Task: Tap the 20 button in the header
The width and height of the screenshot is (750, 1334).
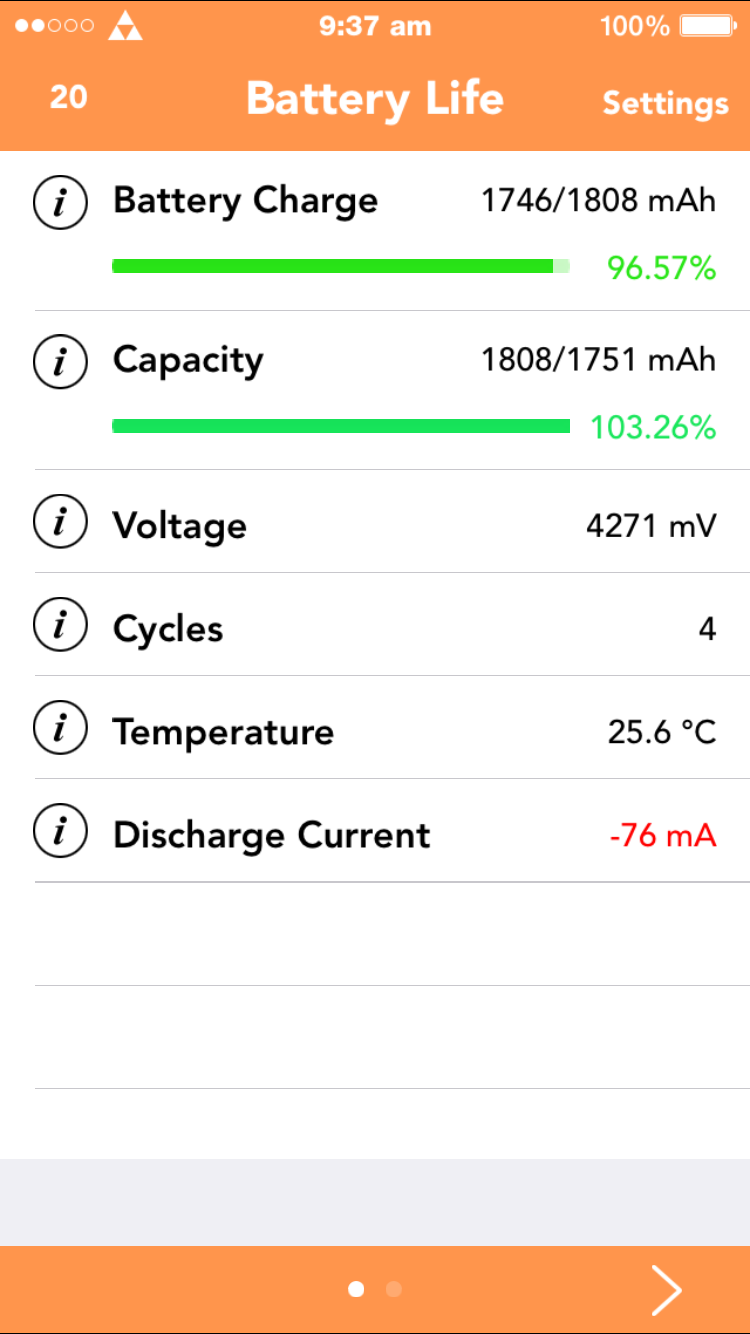Action: tap(68, 97)
